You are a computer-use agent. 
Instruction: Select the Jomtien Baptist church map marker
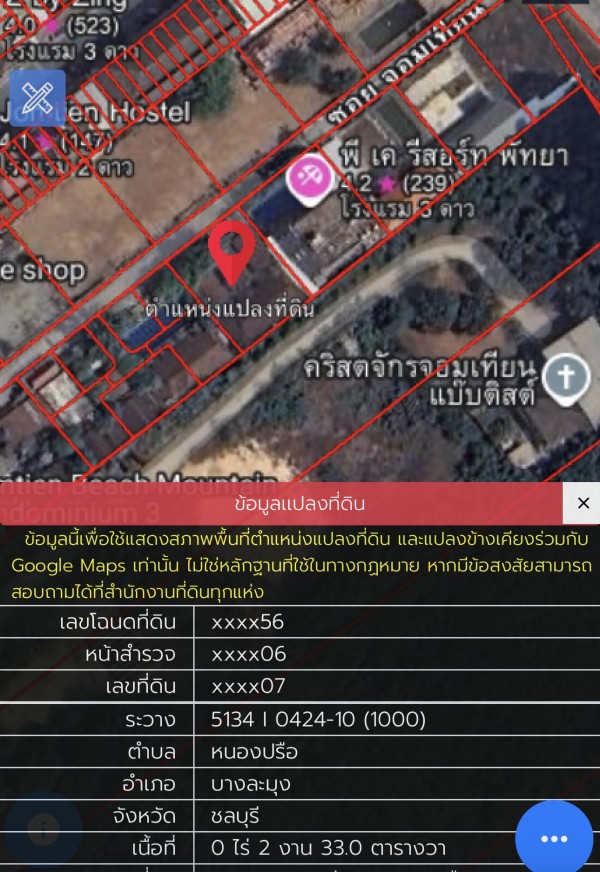[566, 378]
